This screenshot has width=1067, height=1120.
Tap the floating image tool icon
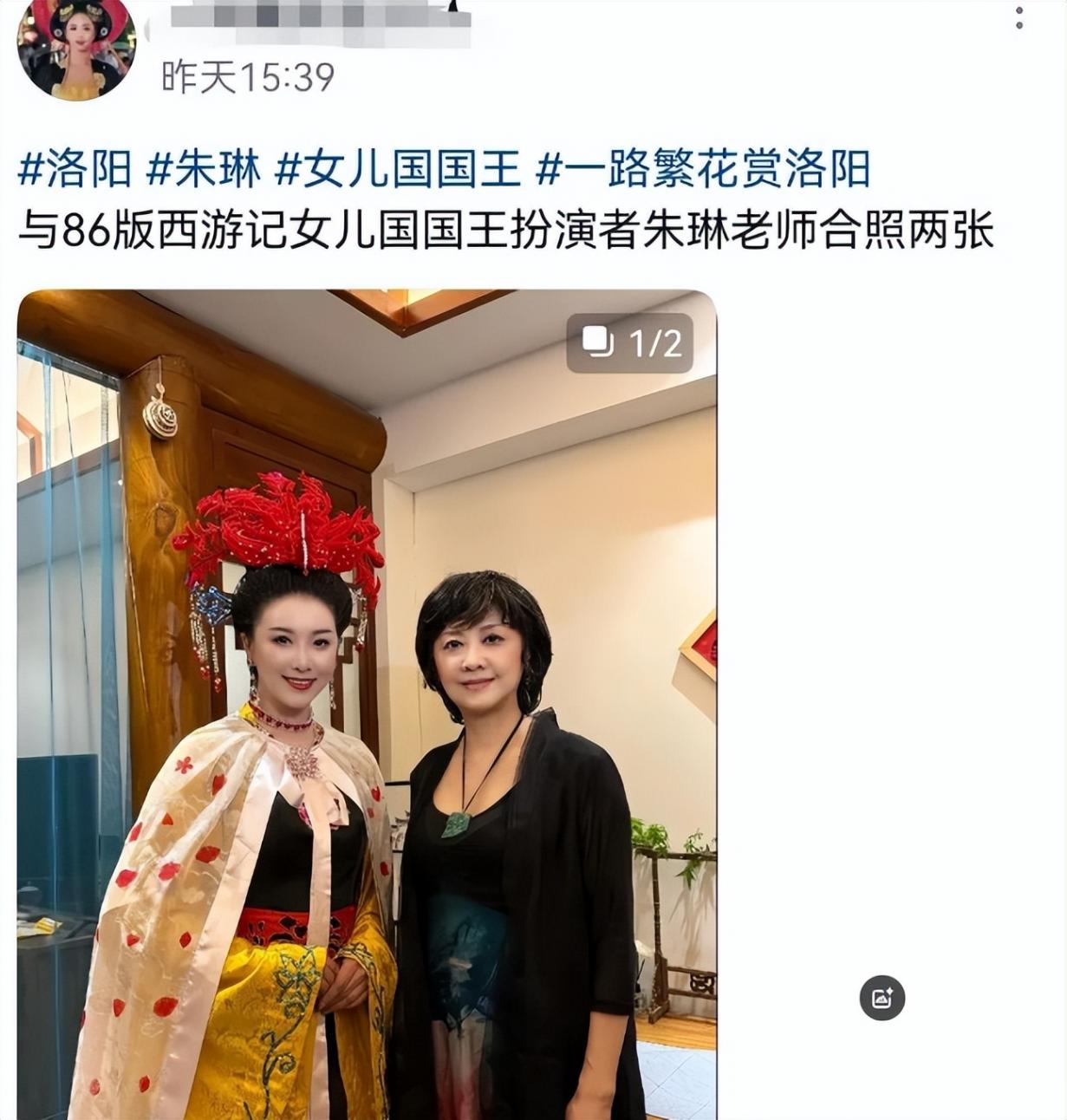click(x=882, y=998)
